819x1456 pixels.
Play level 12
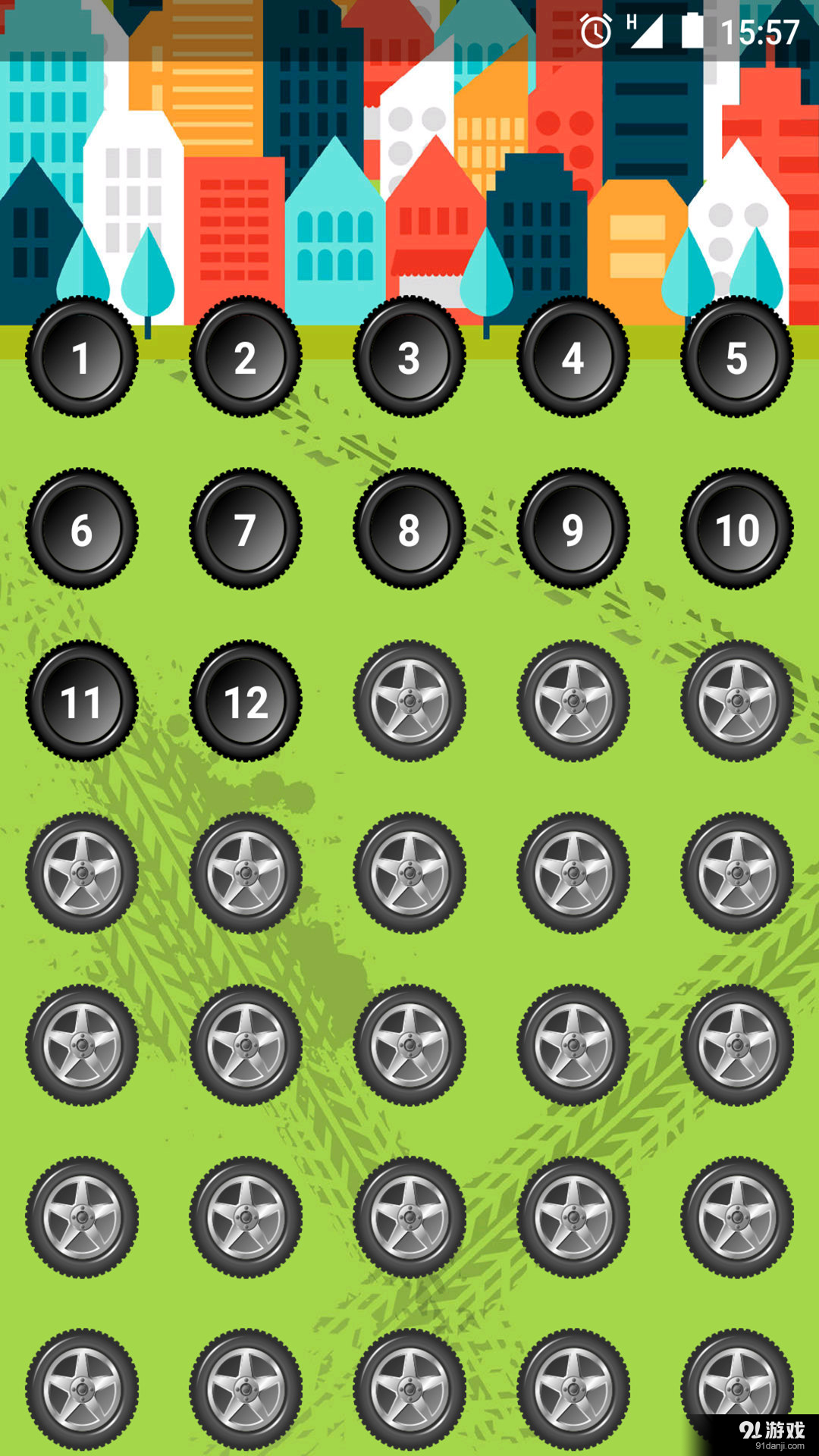click(245, 701)
